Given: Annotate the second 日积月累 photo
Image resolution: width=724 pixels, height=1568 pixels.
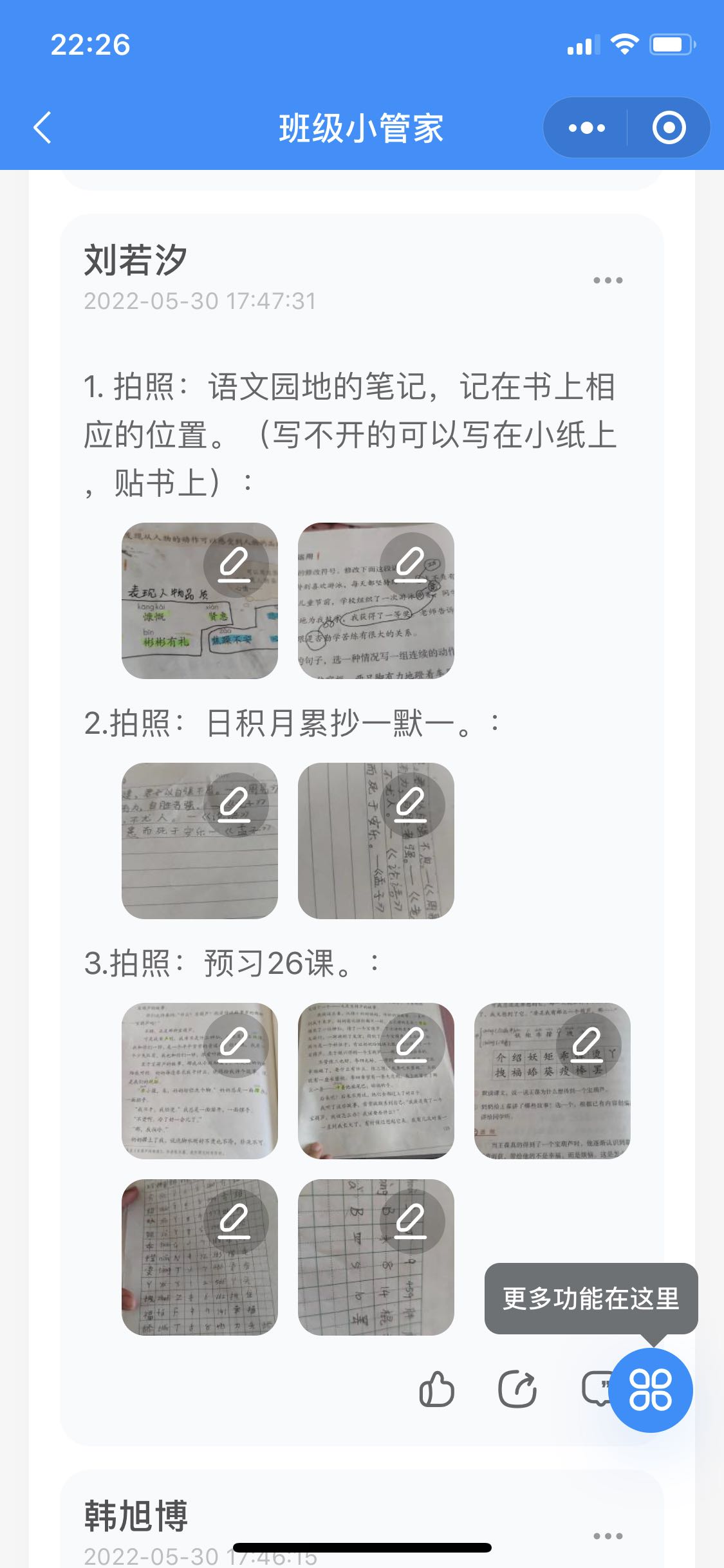Looking at the screenshot, I should pos(411,805).
